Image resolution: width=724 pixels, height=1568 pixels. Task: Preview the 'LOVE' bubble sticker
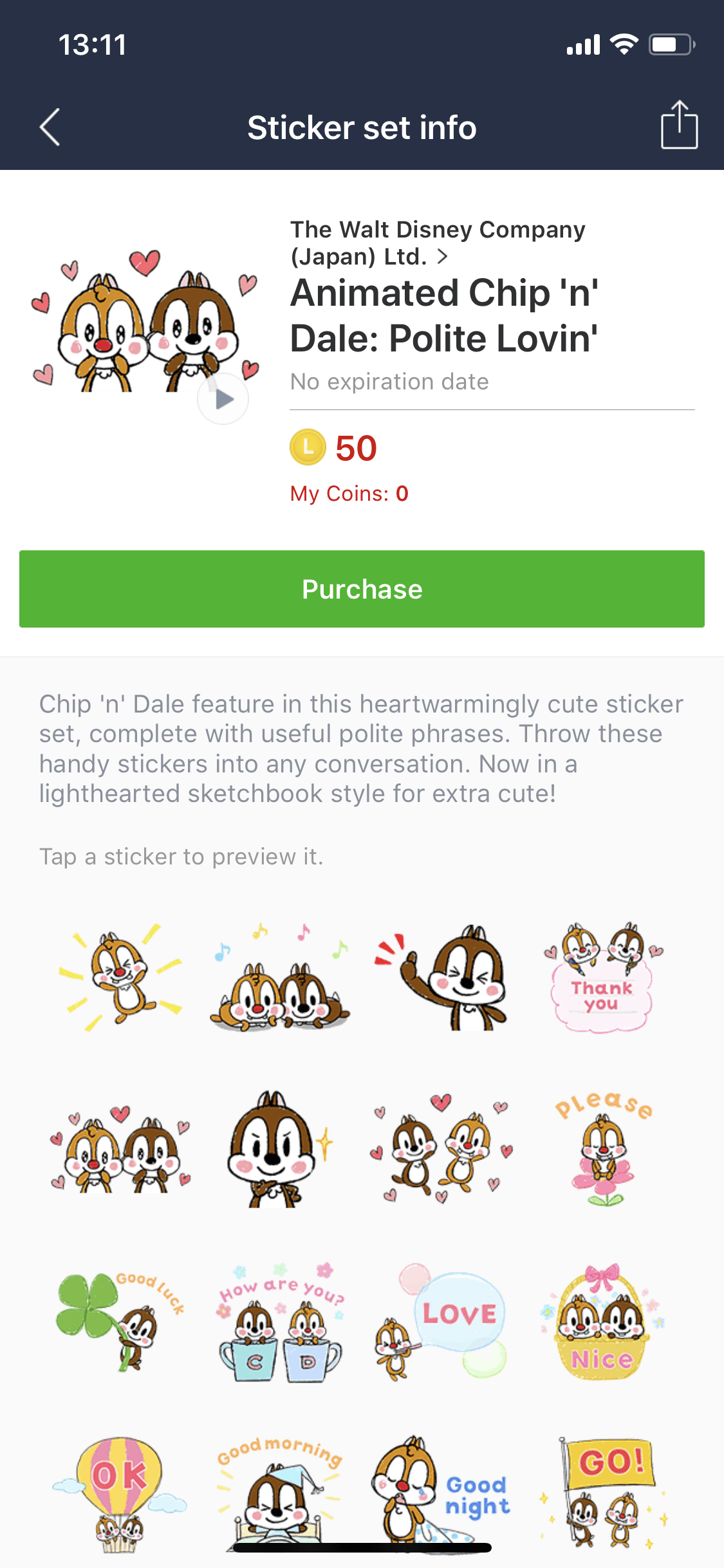coord(442,1321)
